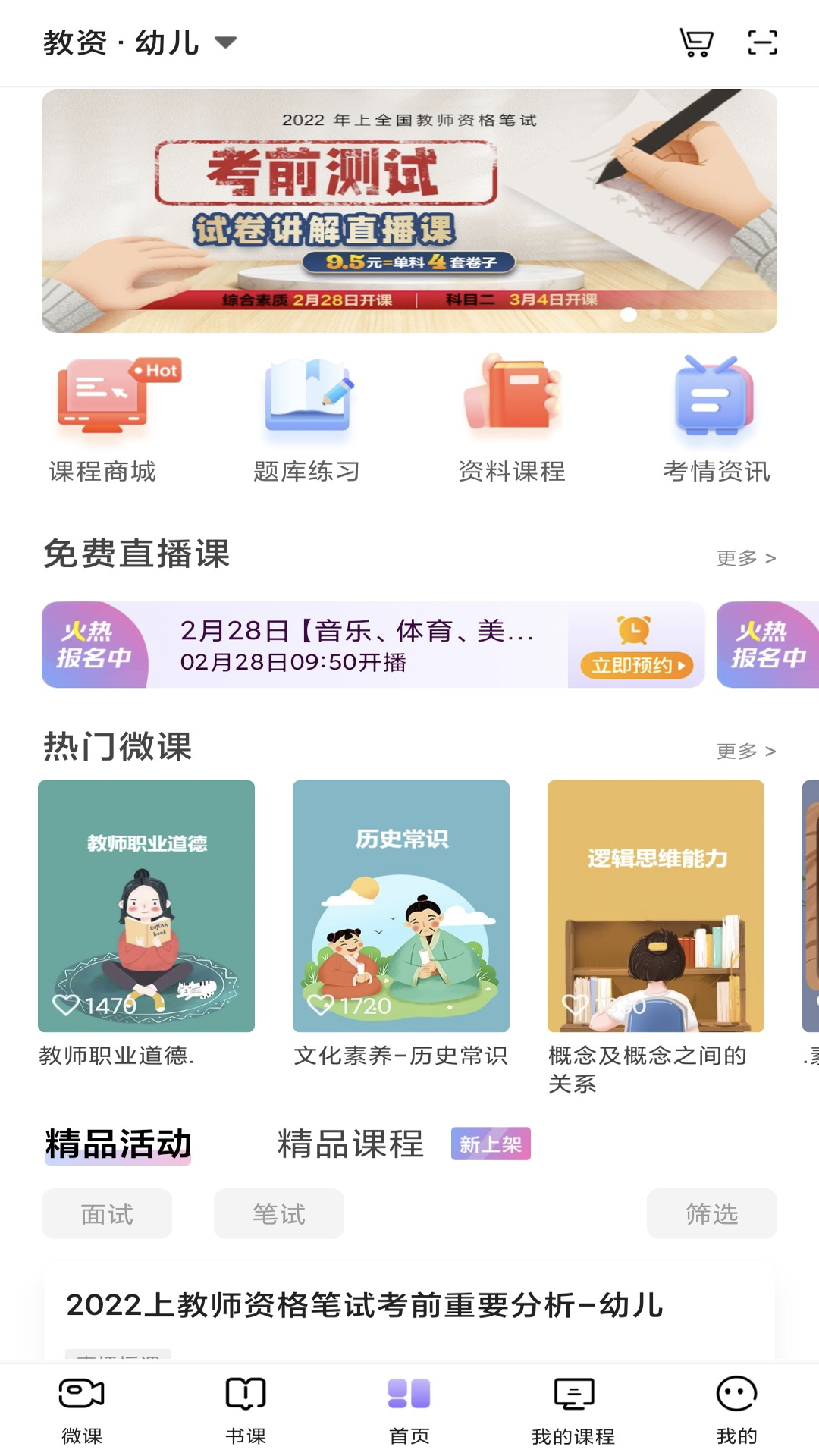Like the 逻辑思维能力 micro-course
This screenshot has width=819, height=1456.
[x=576, y=1003]
